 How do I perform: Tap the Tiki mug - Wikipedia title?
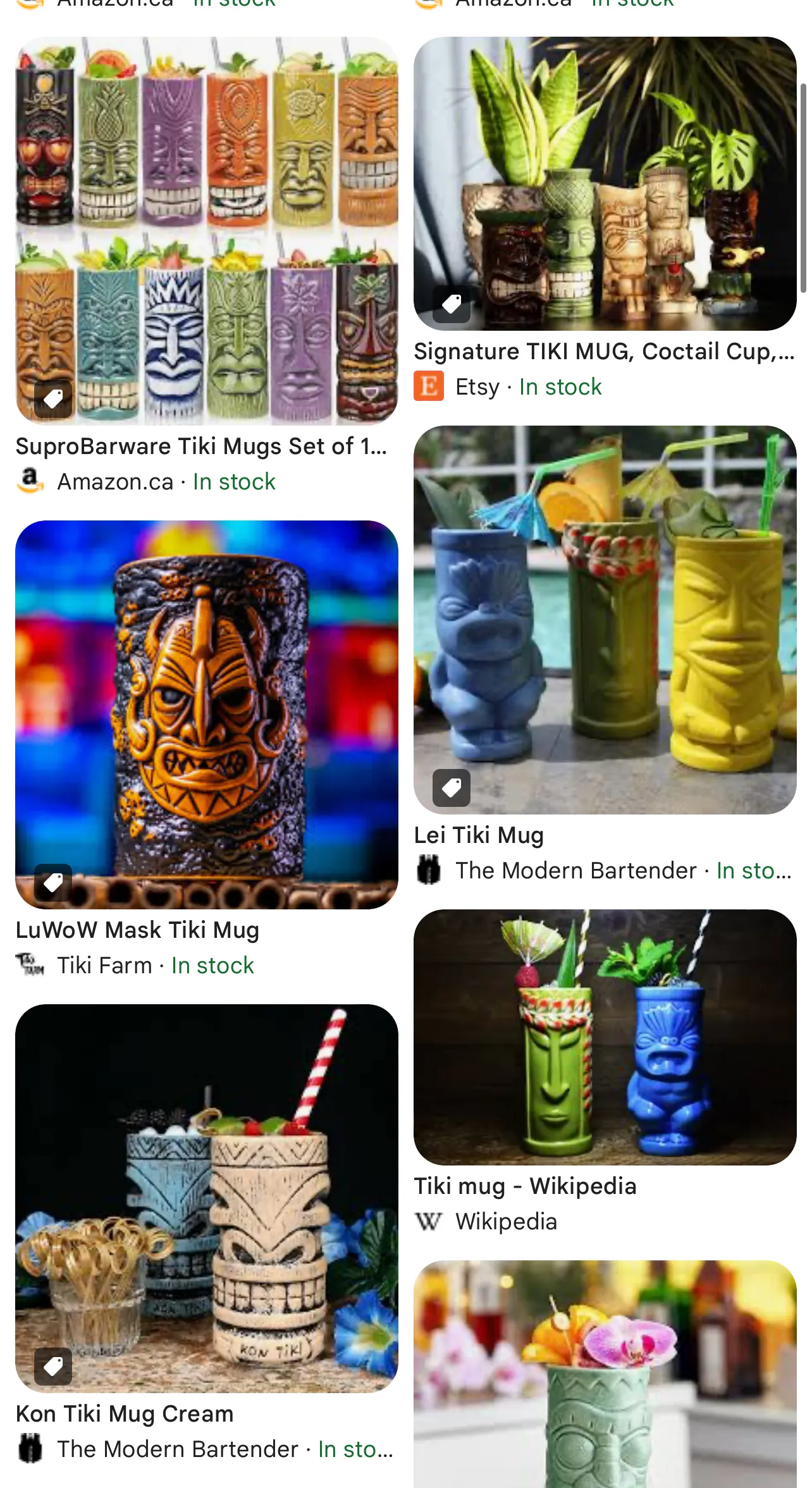point(525,1186)
